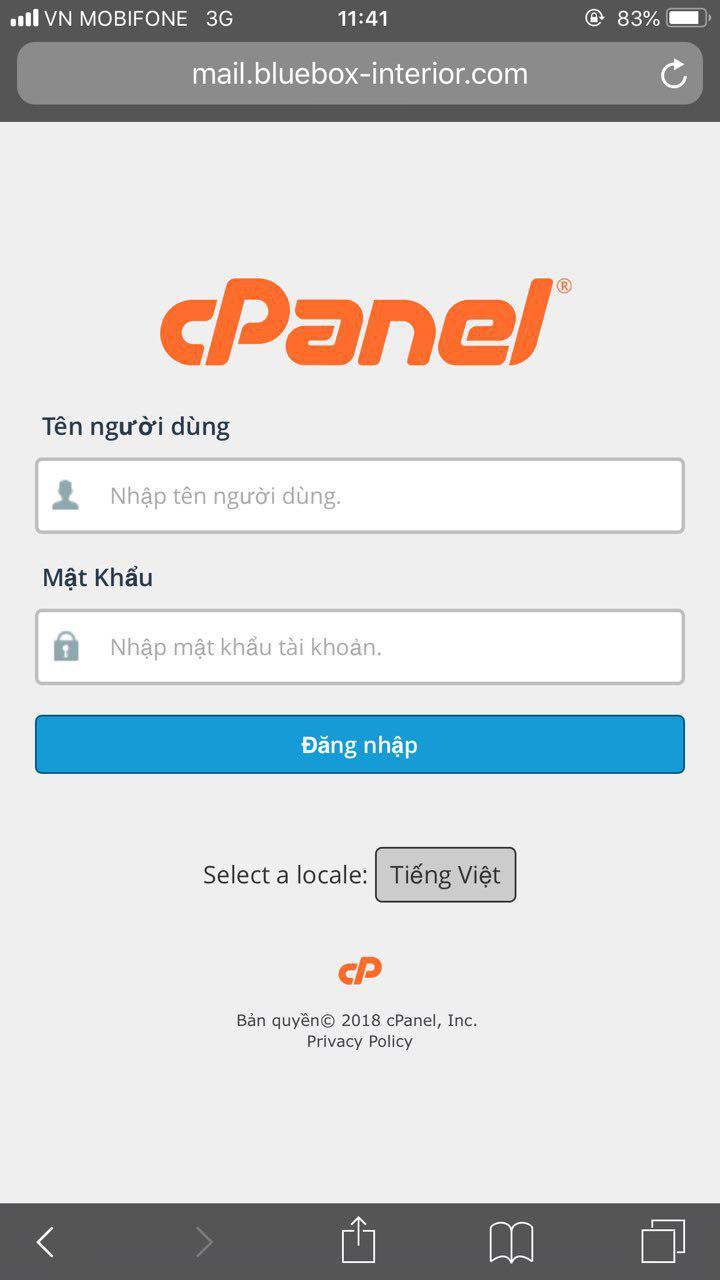Viewport: 720px width, 1280px height.
Task: Show open browser tabs
Action: click(x=663, y=1242)
